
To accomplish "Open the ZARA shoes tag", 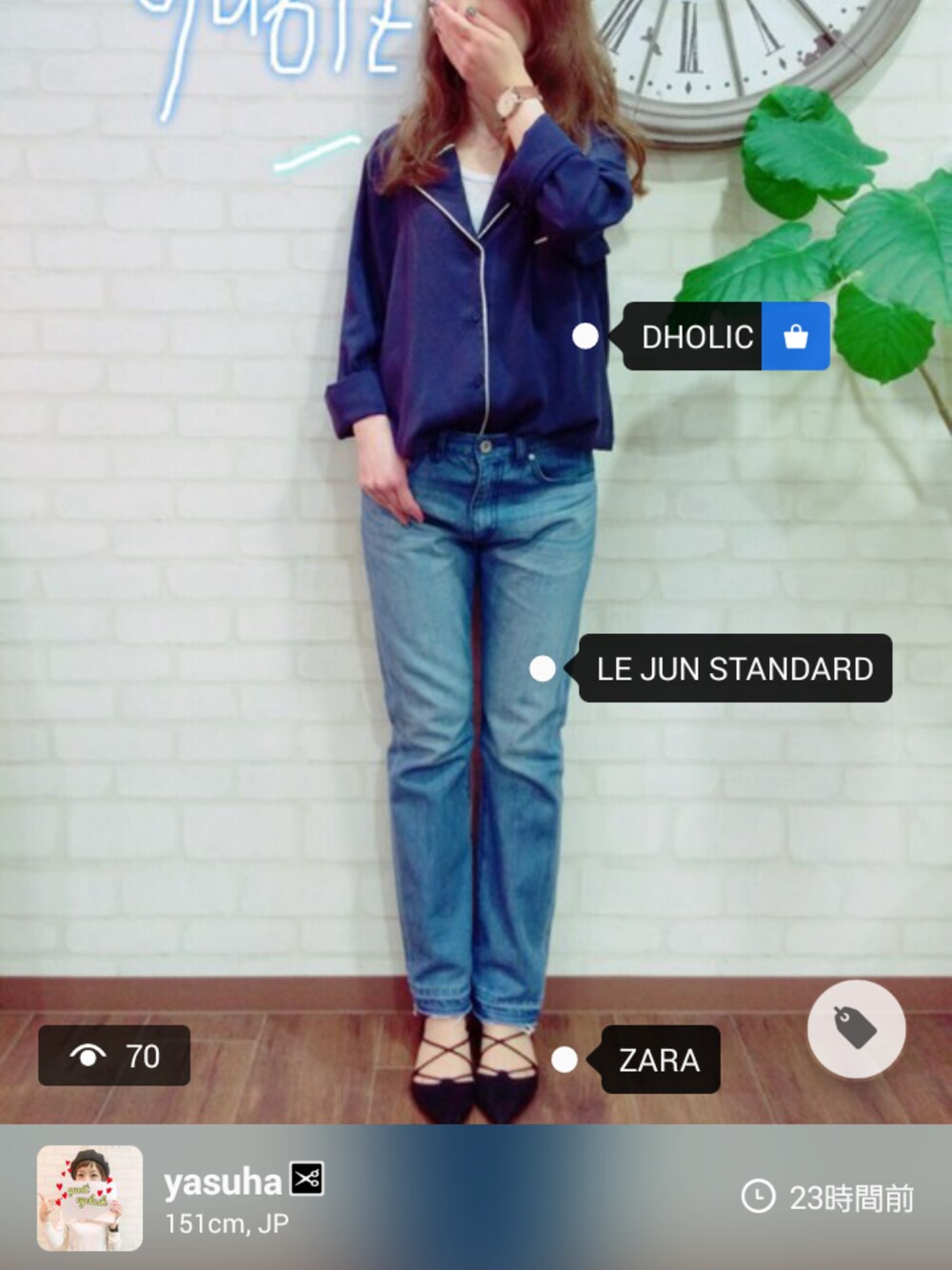I will (660, 1060).
